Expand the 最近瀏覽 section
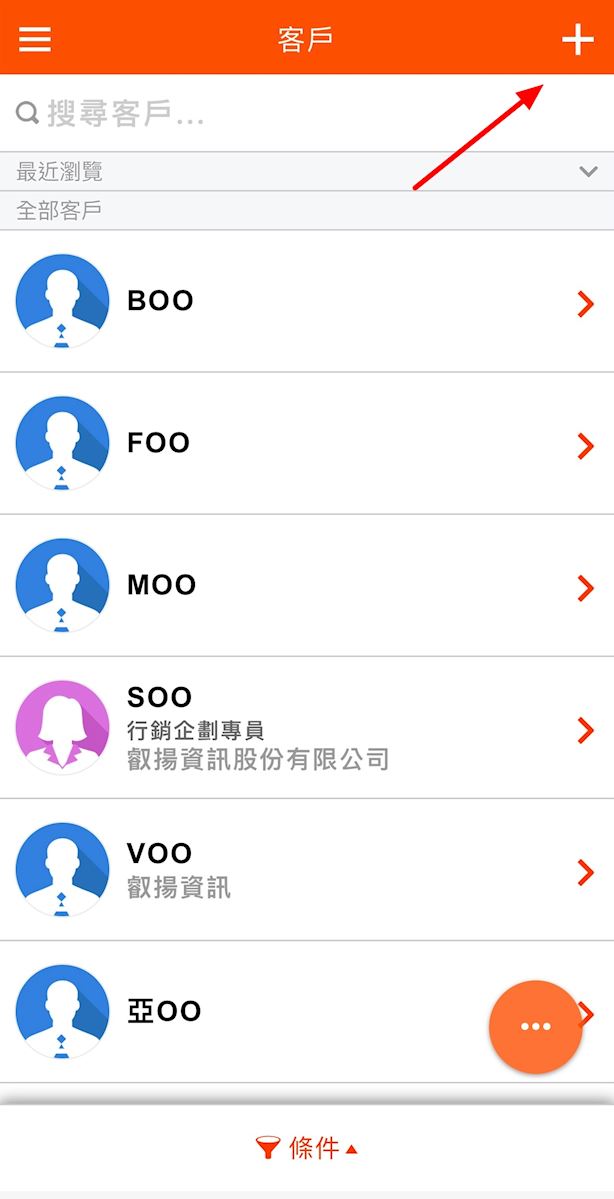Screen dimensions: 614x1199 [x=588, y=172]
